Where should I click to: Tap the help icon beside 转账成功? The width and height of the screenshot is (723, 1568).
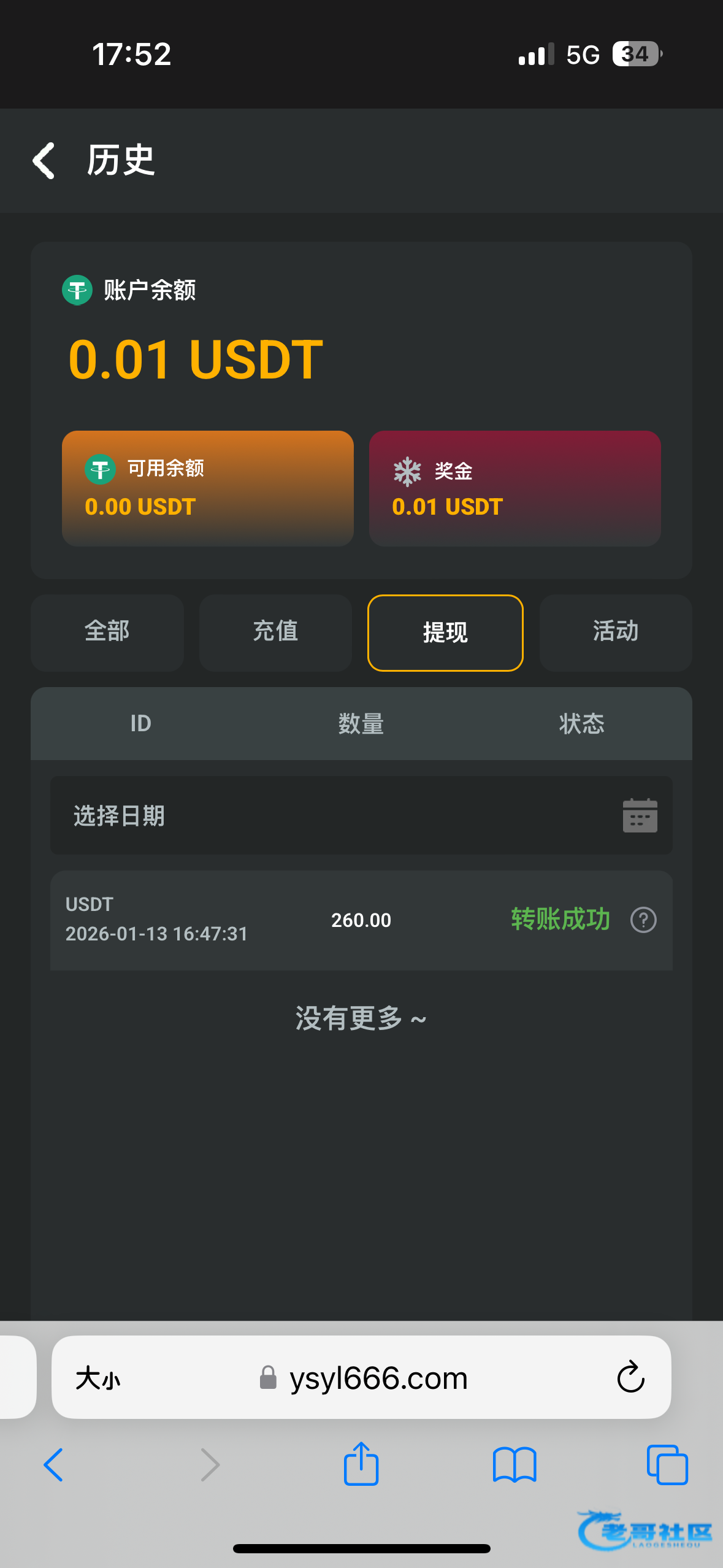(643, 920)
